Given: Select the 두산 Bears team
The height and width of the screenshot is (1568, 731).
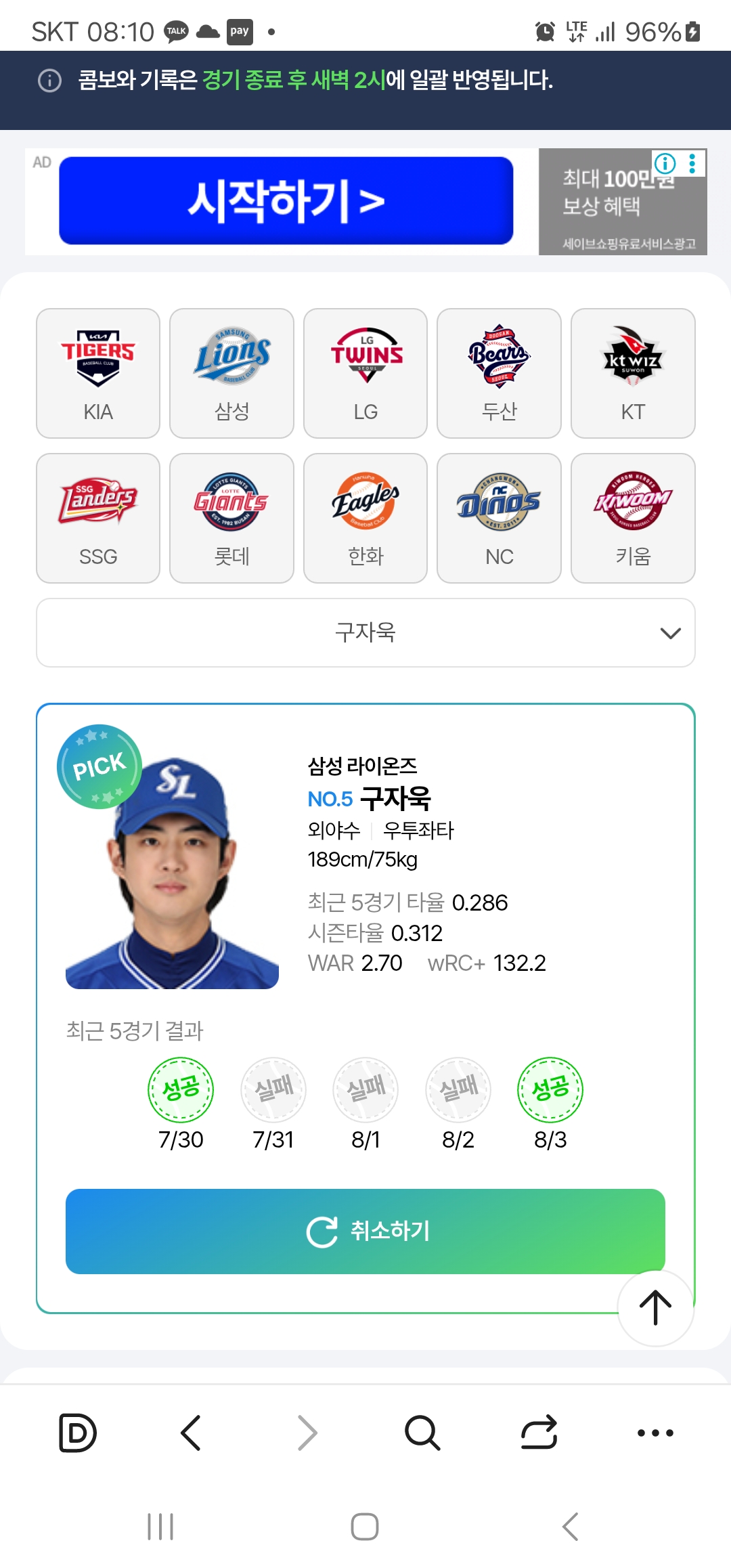Looking at the screenshot, I should point(499,373).
